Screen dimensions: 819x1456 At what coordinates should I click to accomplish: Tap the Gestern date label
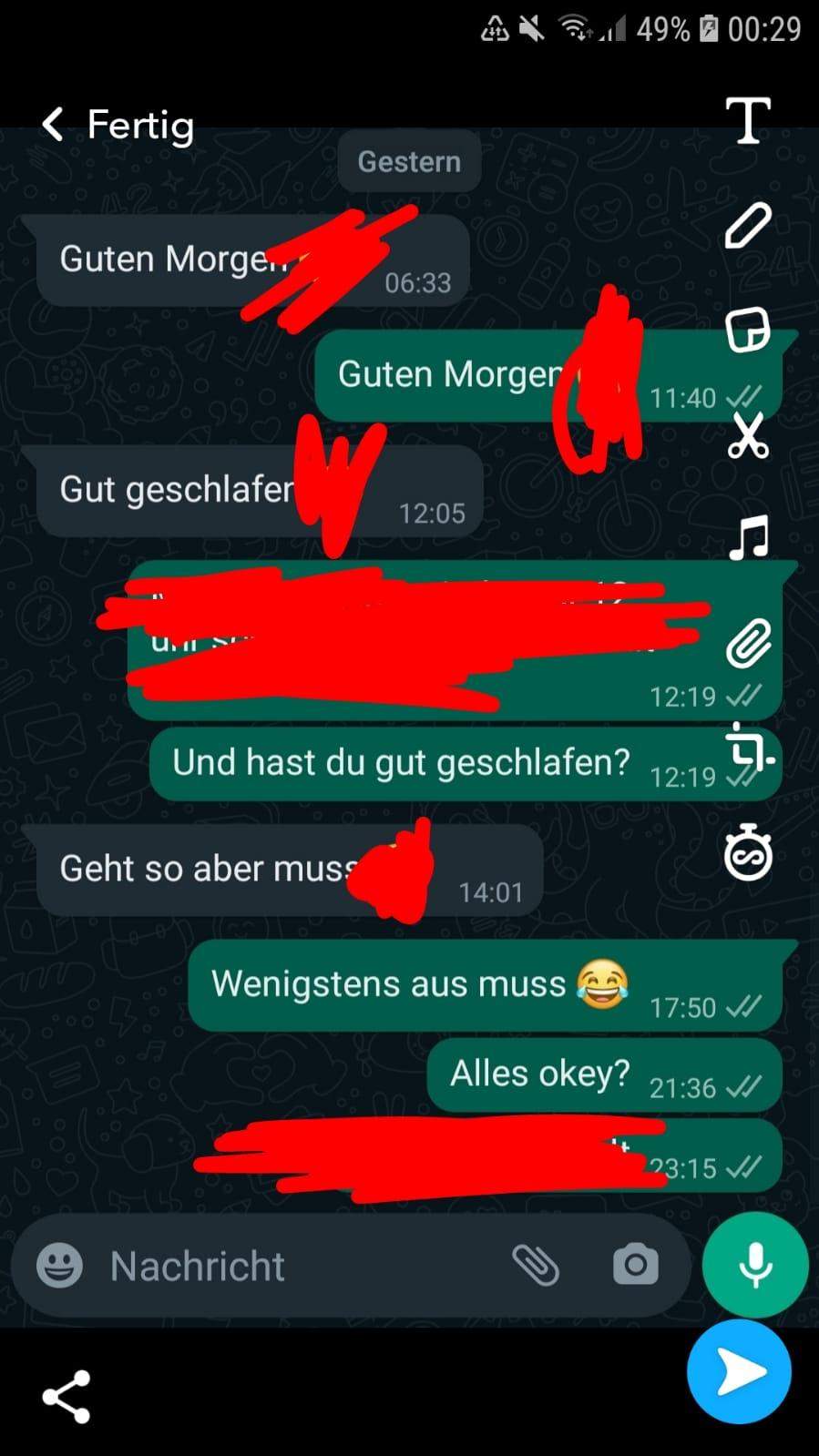(x=408, y=160)
